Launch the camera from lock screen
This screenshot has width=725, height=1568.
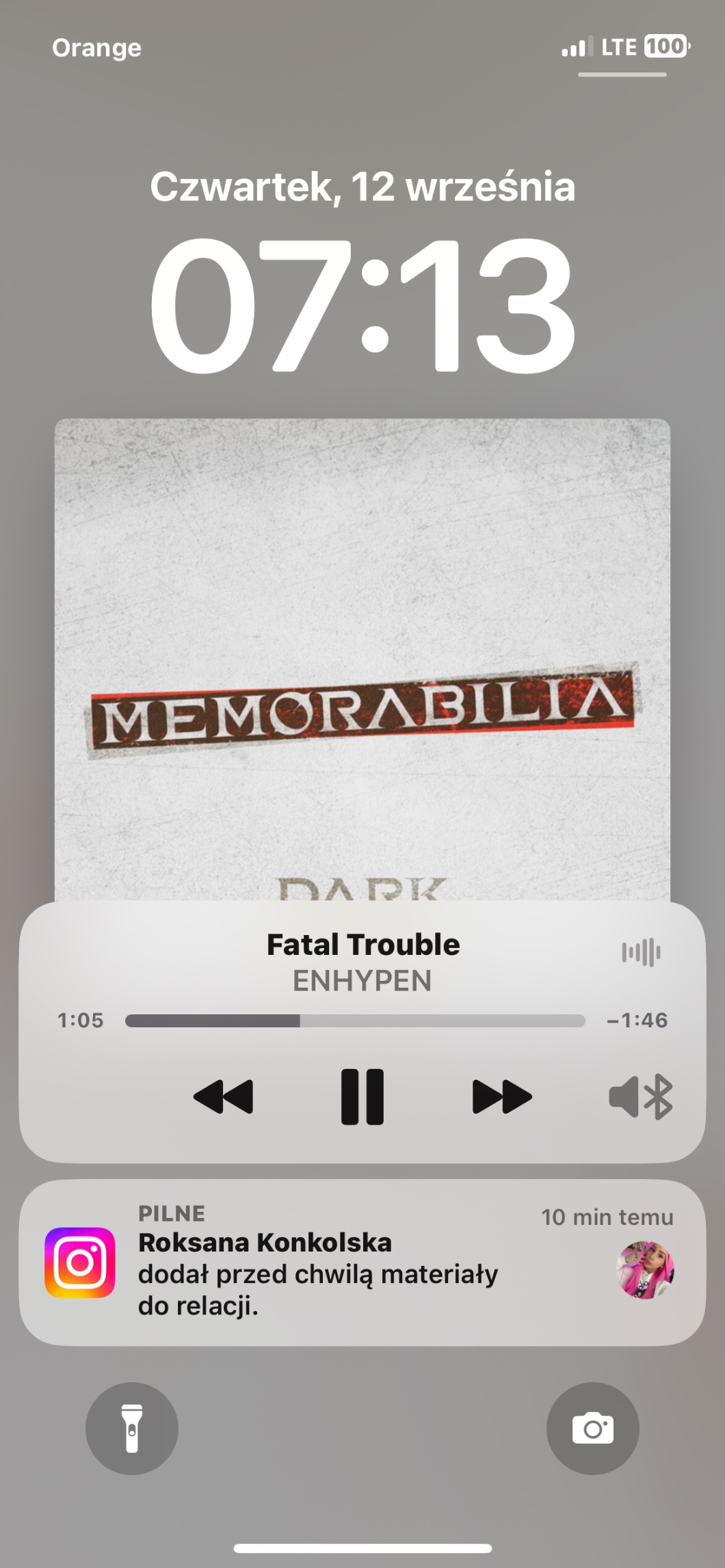click(x=593, y=1428)
